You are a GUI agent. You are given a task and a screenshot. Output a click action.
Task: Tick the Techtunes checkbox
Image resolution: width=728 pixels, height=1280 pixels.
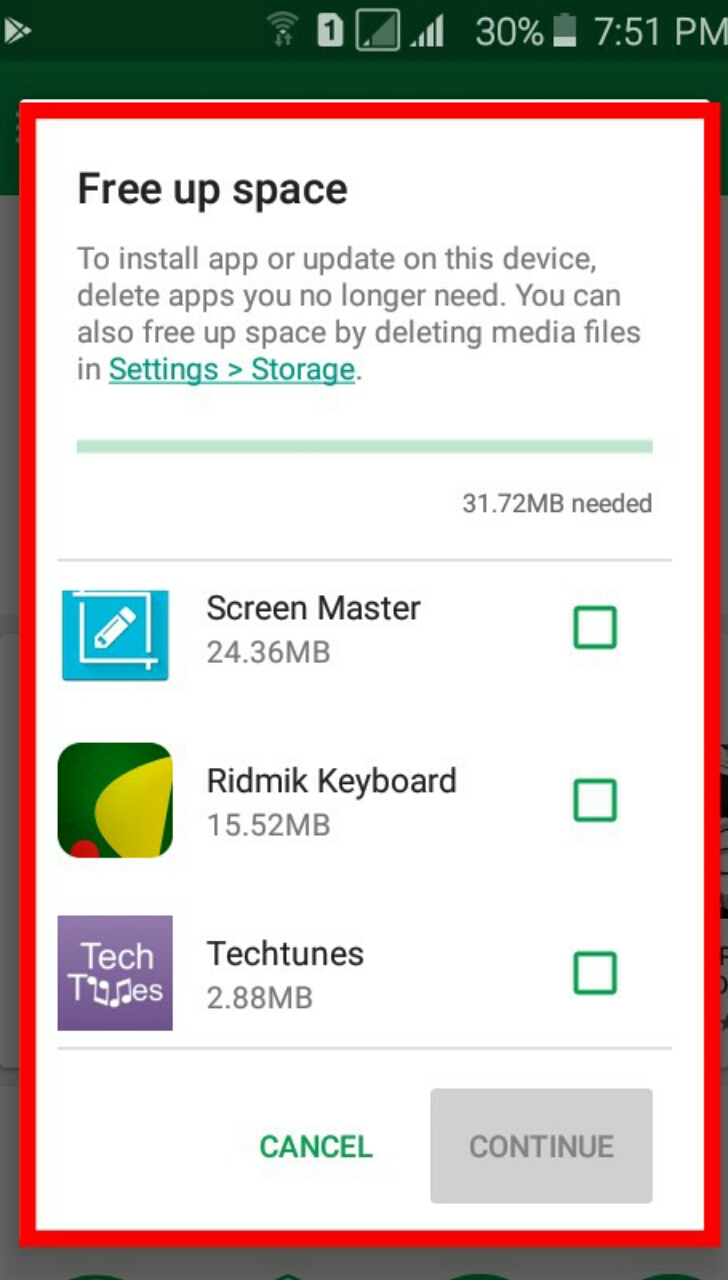click(595, 973)
